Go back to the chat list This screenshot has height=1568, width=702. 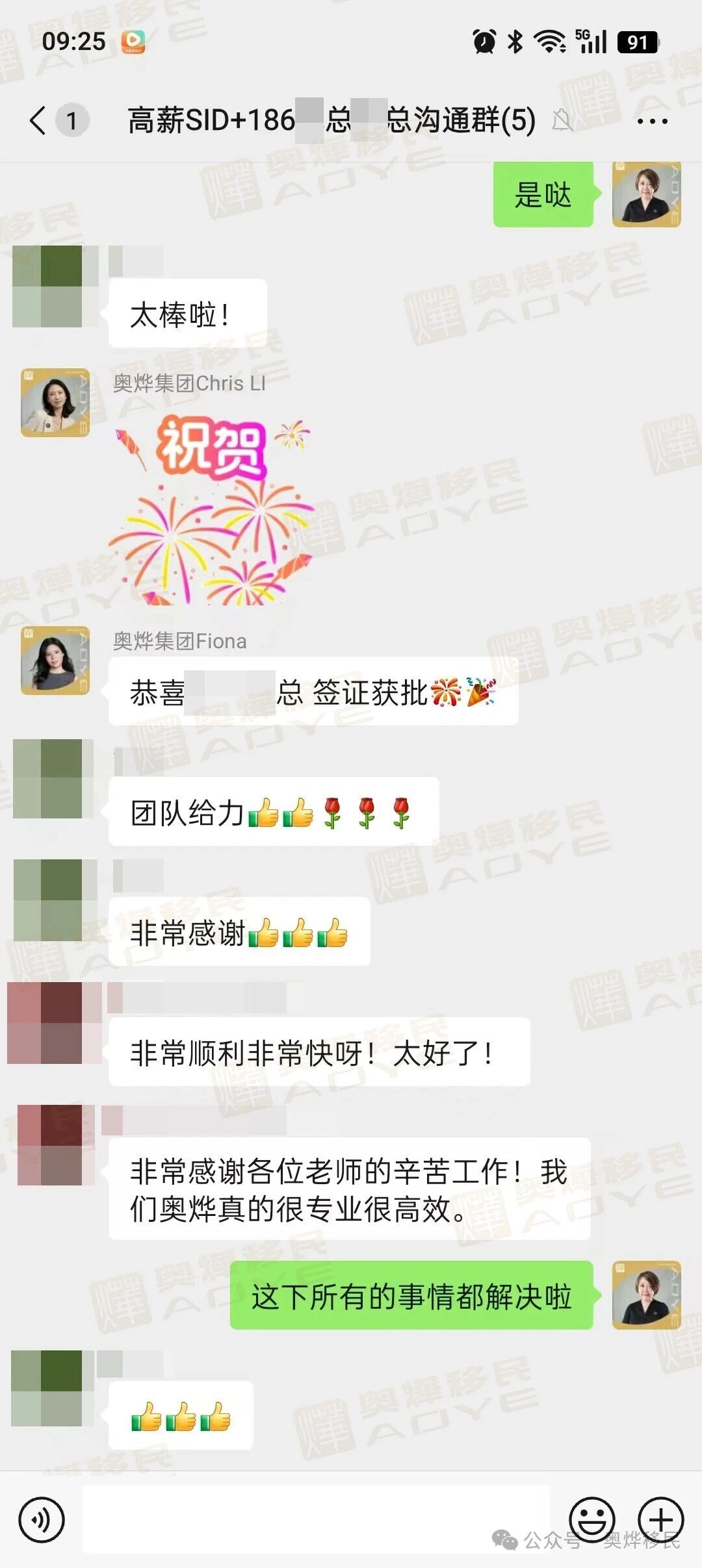point(39,121)
